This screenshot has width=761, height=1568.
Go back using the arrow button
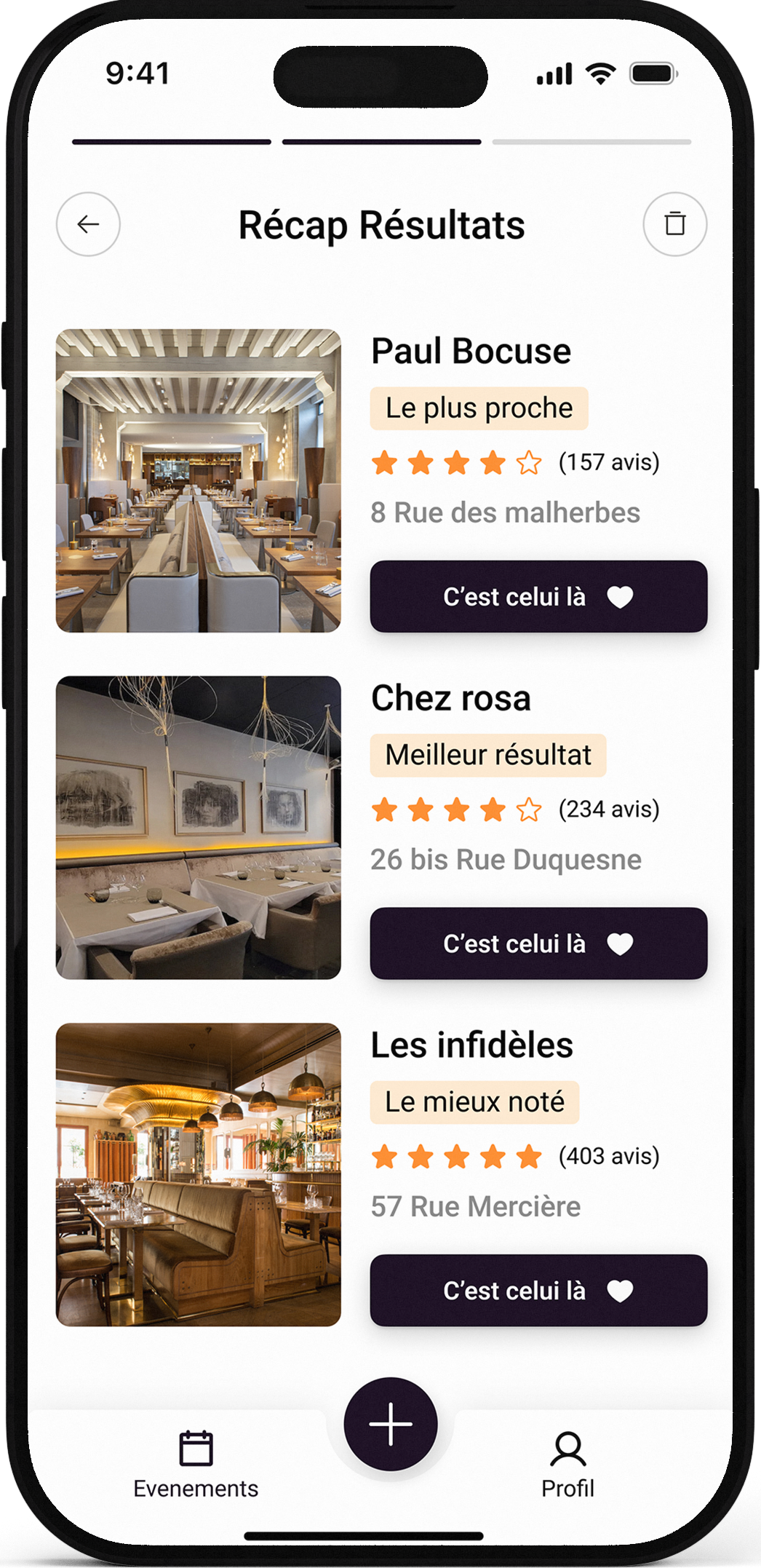click(x=88, y=224)
